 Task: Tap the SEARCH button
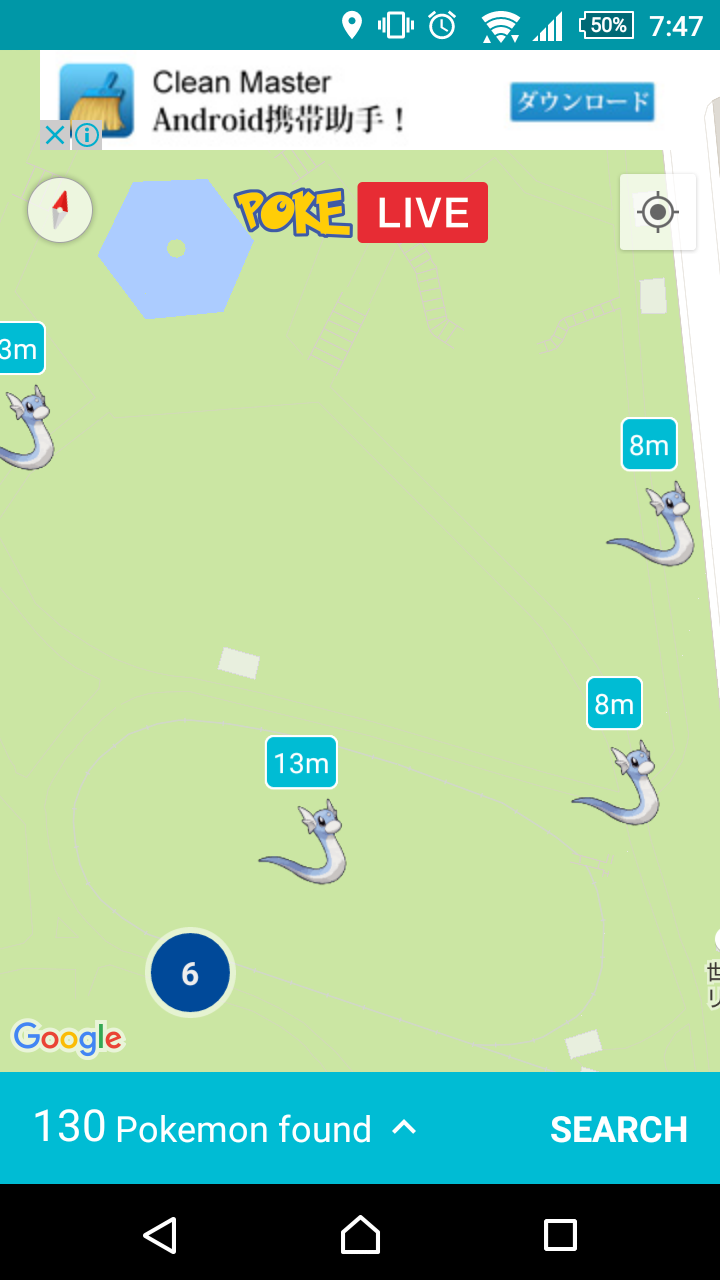pyautogui.click(x=618, y=1129)
